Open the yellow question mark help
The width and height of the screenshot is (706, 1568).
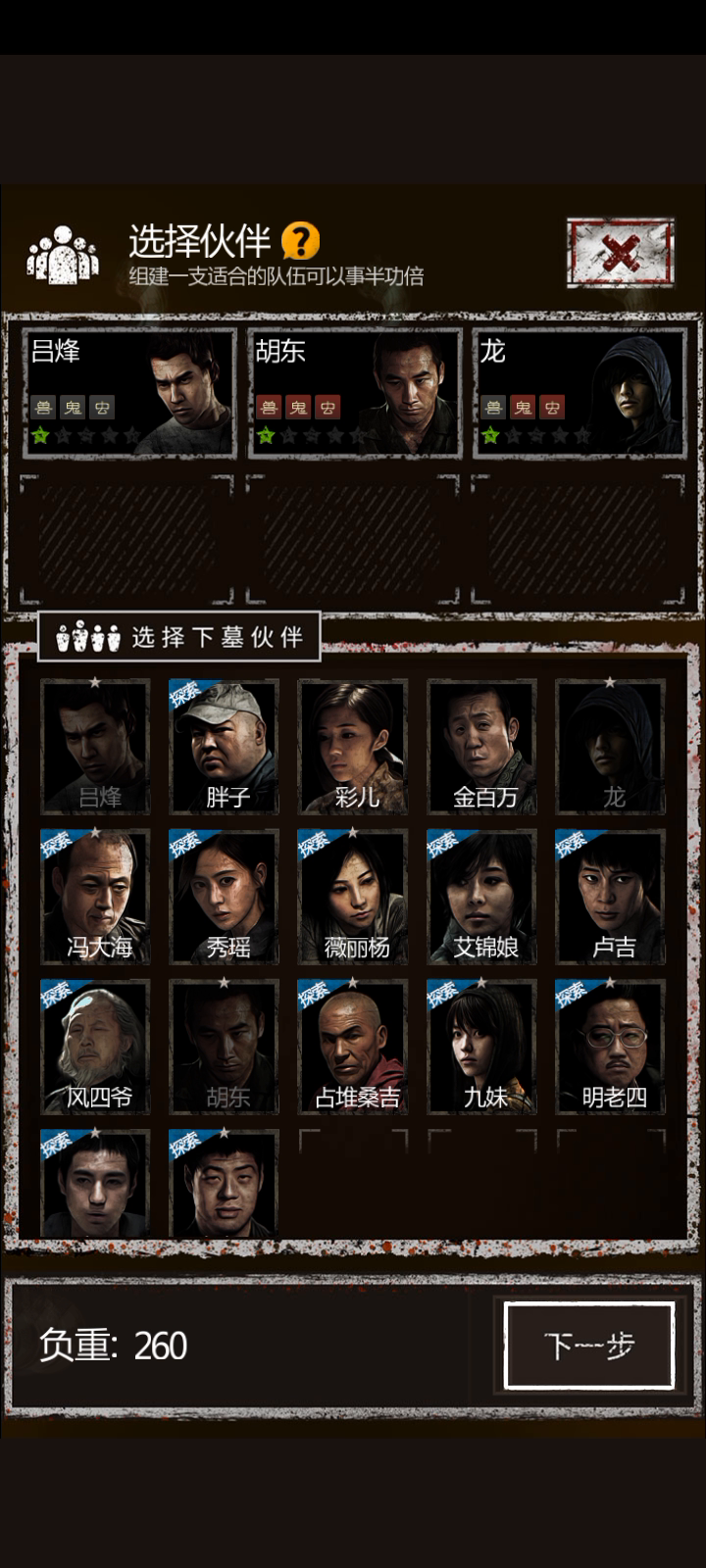(x=300, y=240)
